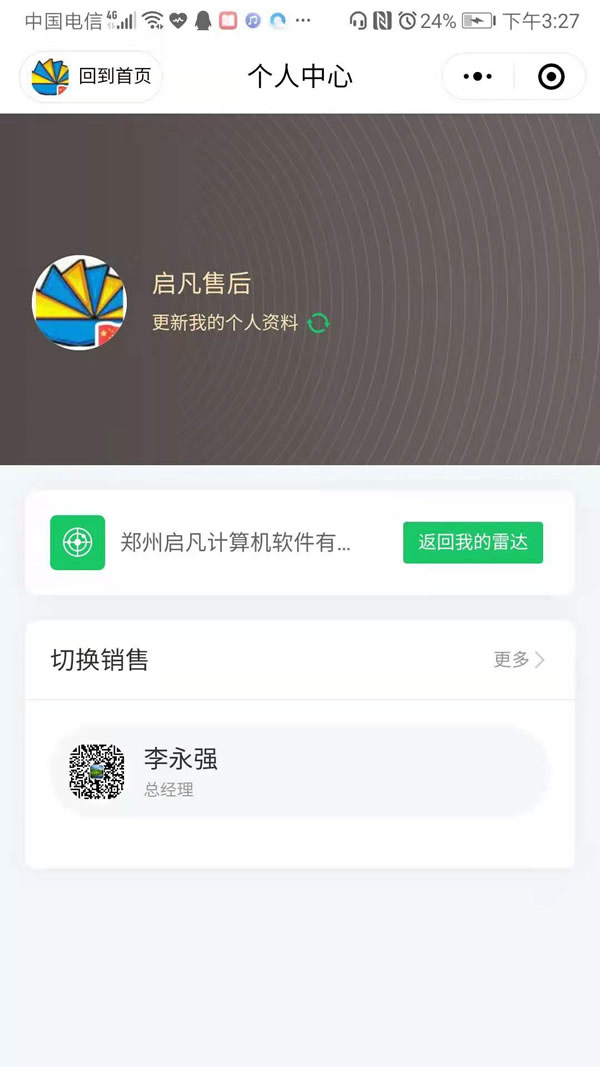Image resolution: width=600 pixels, height=1067 pixels.
Task: Open 更多 in 切换销售 section
Action: pyautogui.click(x=518, y=660)
